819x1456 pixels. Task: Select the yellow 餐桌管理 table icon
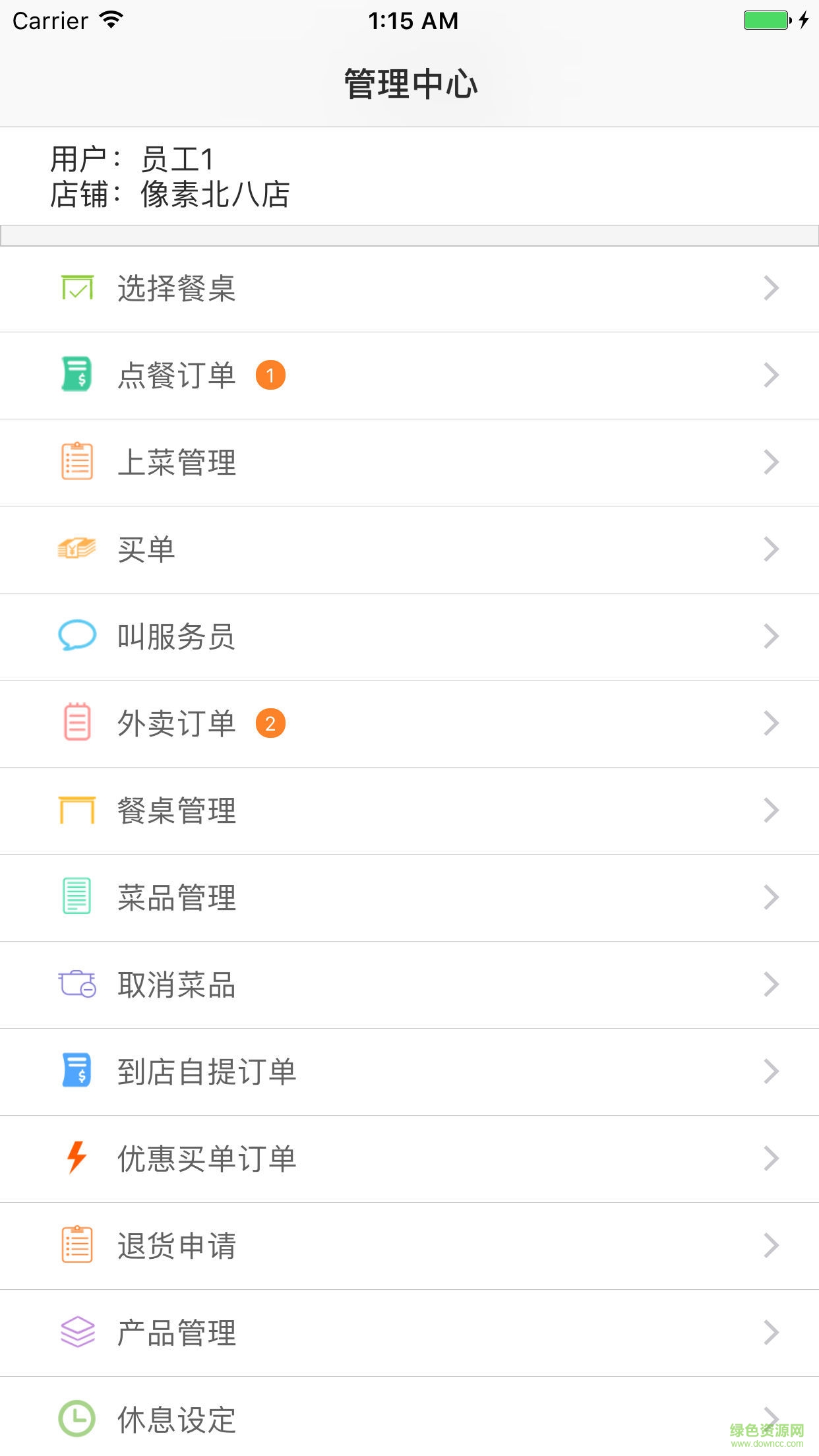[77, 810]
